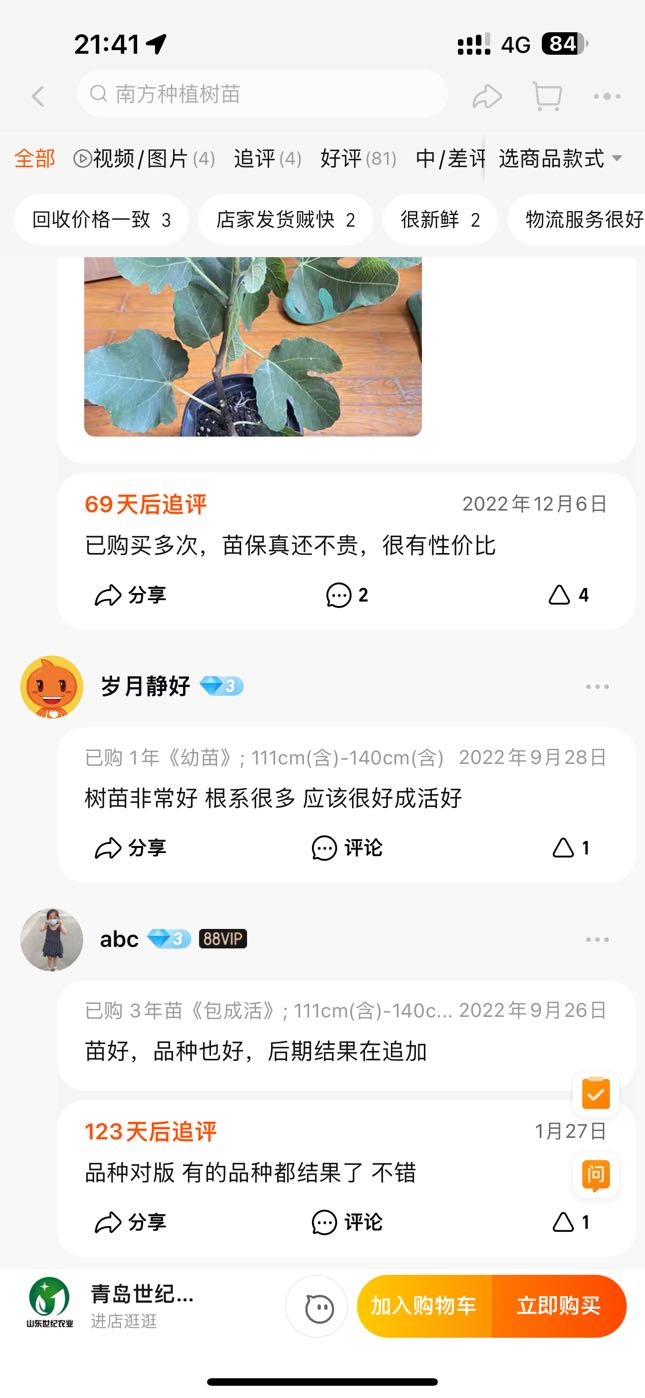
Task: Share 岁月静好's review
Action: (x=130, y=848)
